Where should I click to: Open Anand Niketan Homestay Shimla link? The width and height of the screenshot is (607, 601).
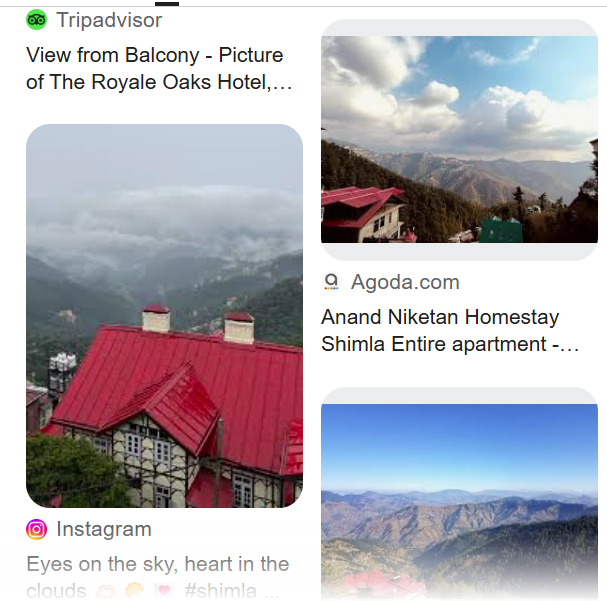450,331
